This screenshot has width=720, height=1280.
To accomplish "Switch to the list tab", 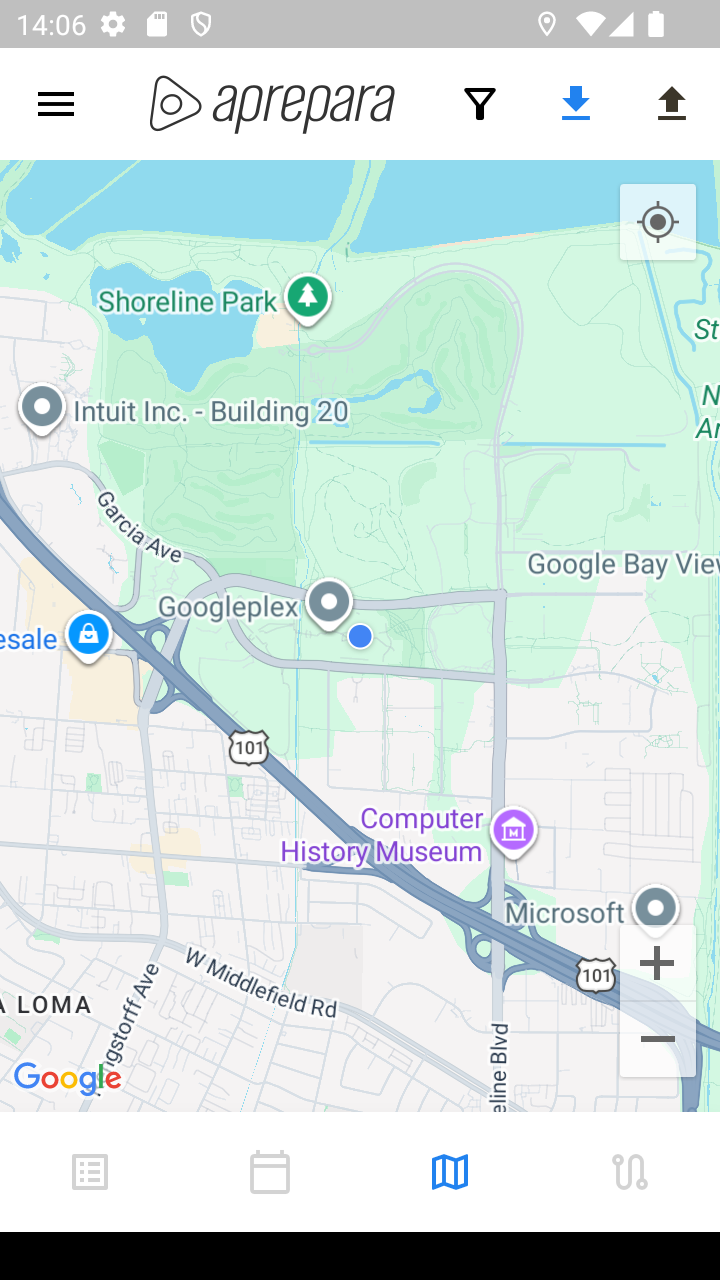I will click(x=90, y=1172).
